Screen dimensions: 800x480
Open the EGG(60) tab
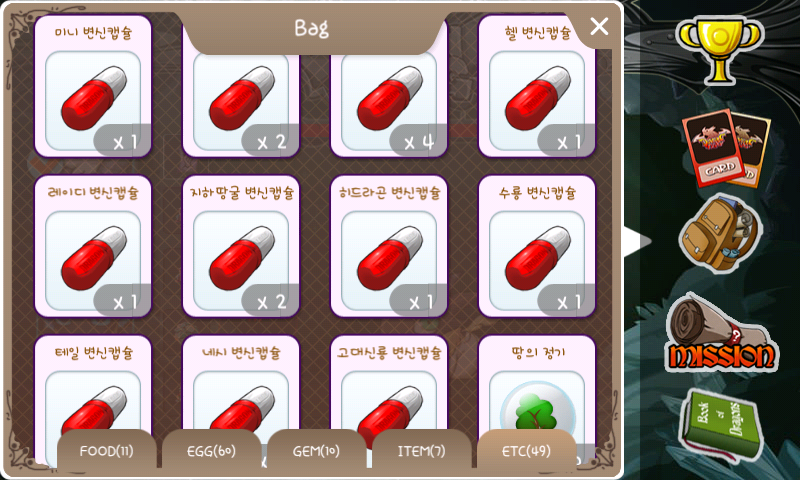pos(211,450)
